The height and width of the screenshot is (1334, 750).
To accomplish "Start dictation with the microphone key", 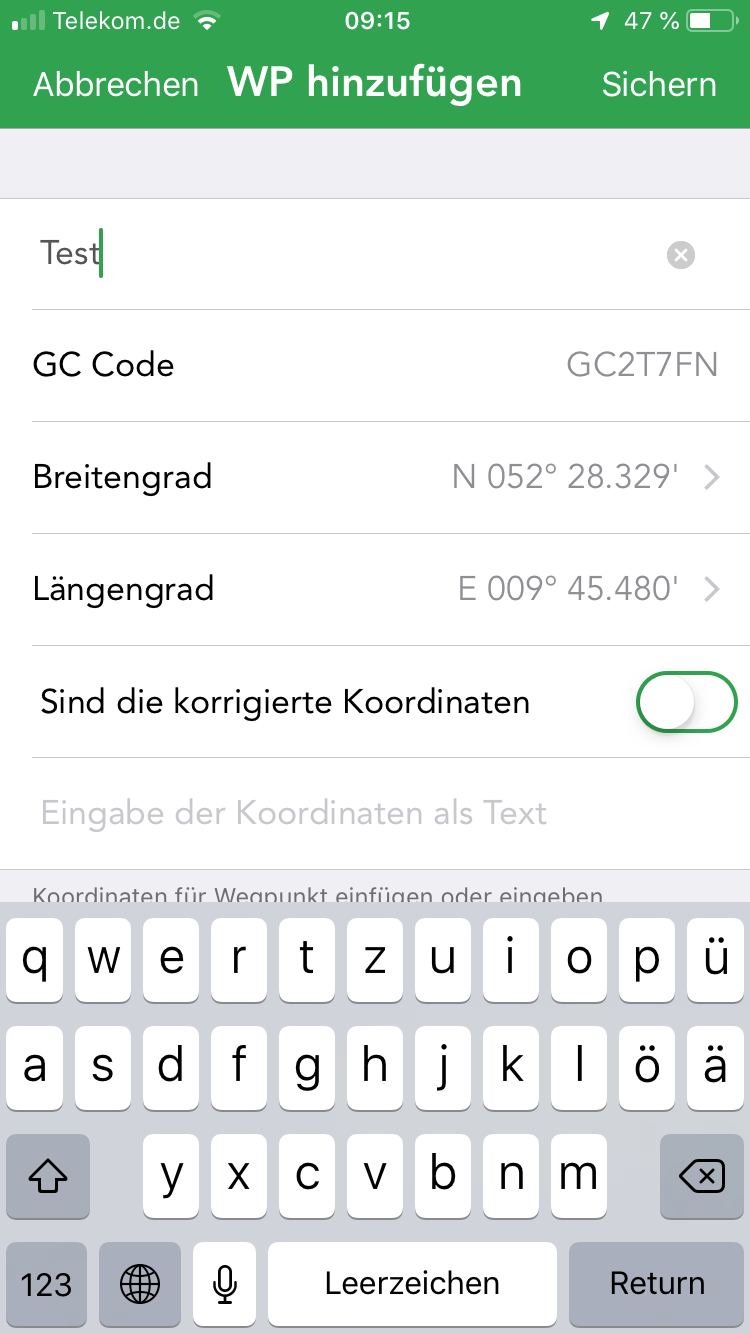I will coord(226,1283).
